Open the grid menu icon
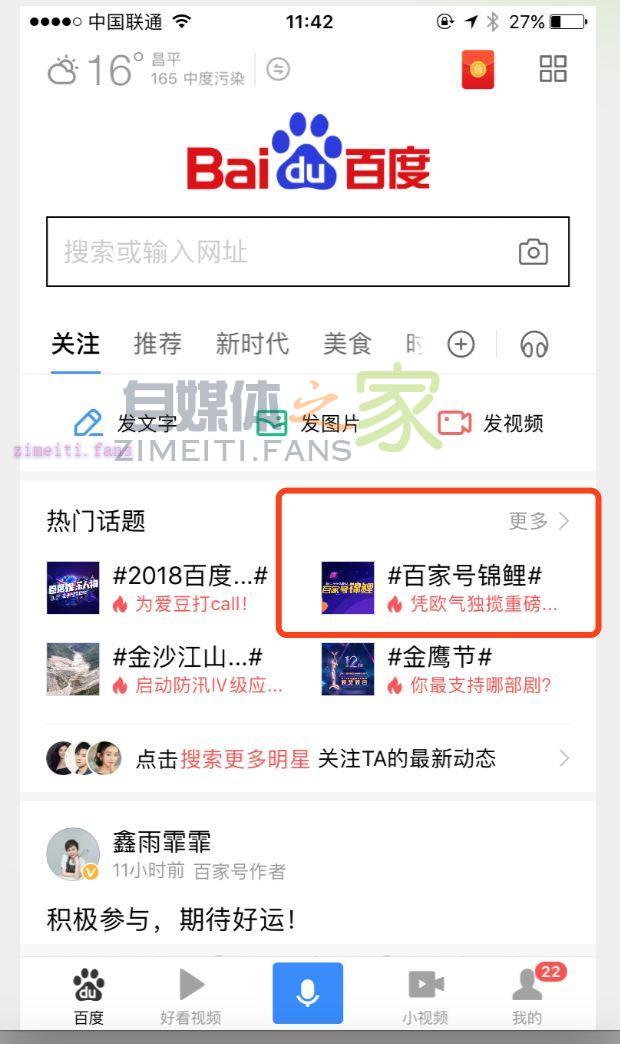This screenshot has width=620, height=1044. coord(552,69)
